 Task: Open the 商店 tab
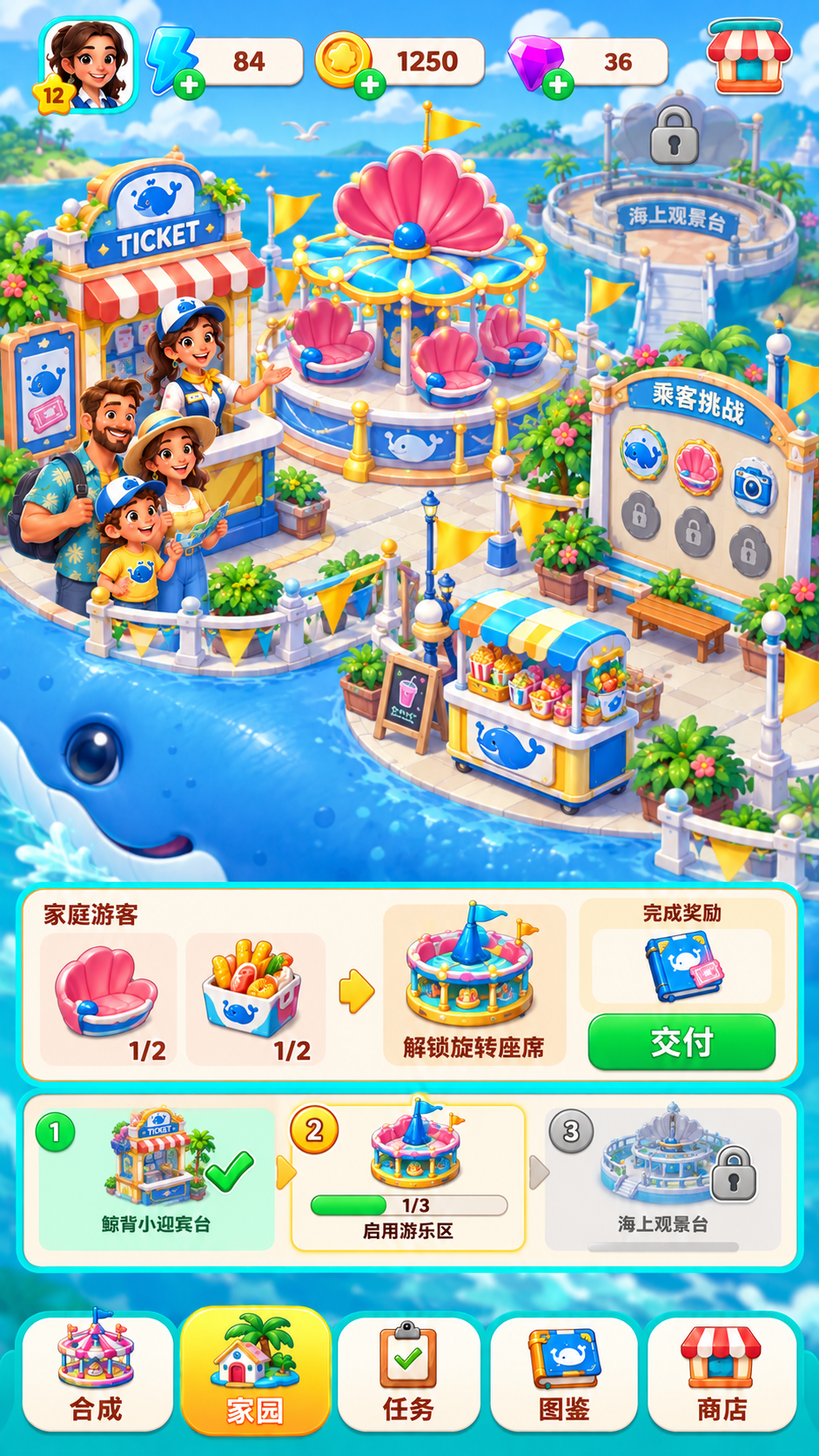click(x=722, y=1373)
